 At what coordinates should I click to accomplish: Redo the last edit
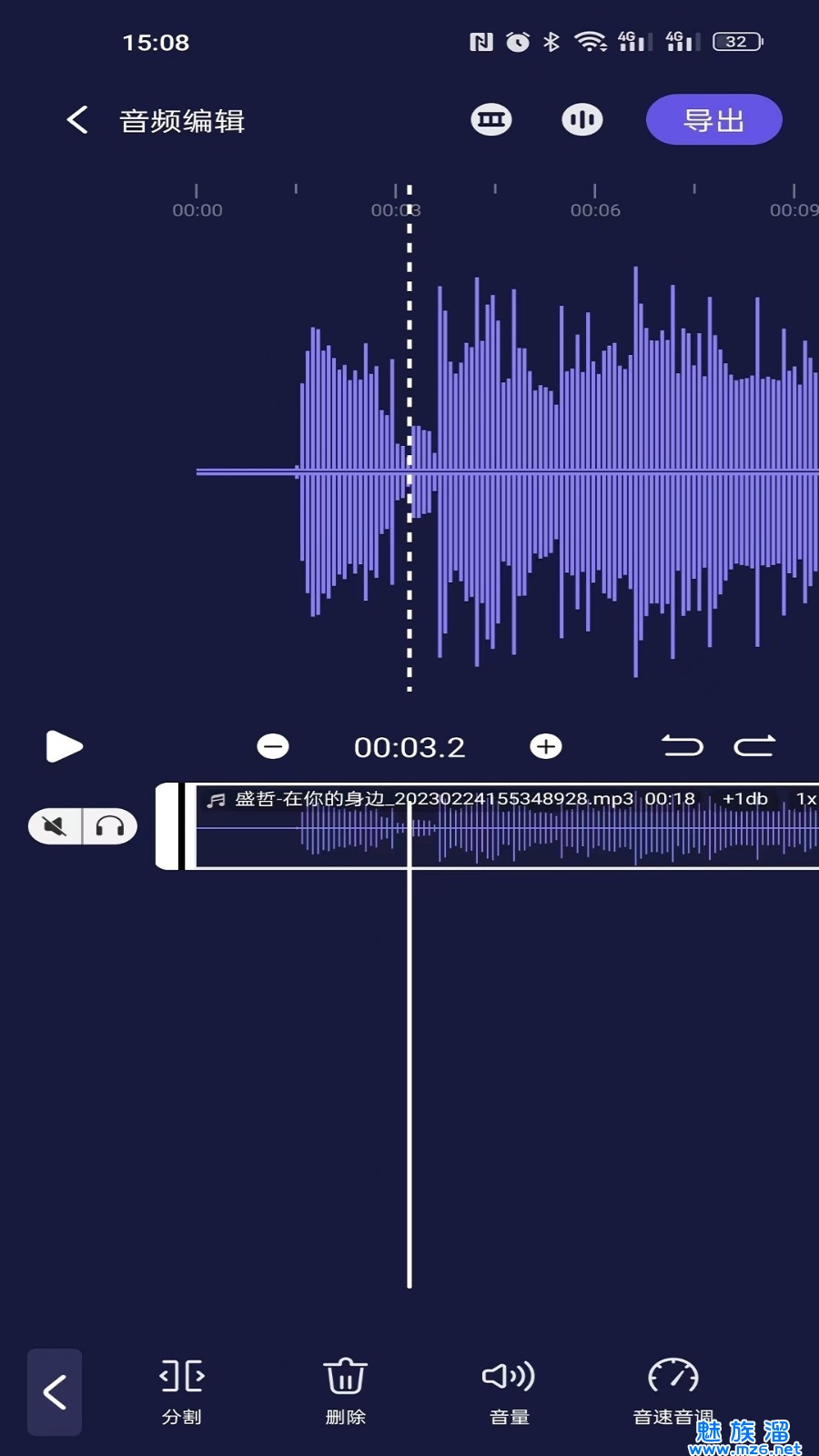pyautogui.click(x=754, y=746)
